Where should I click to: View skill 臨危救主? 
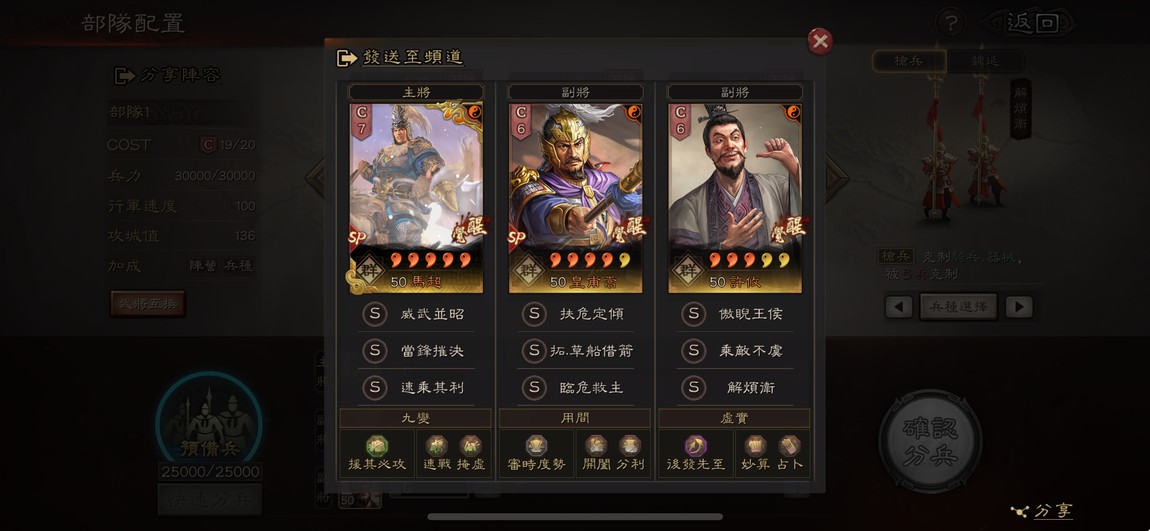tap(575, 387)
